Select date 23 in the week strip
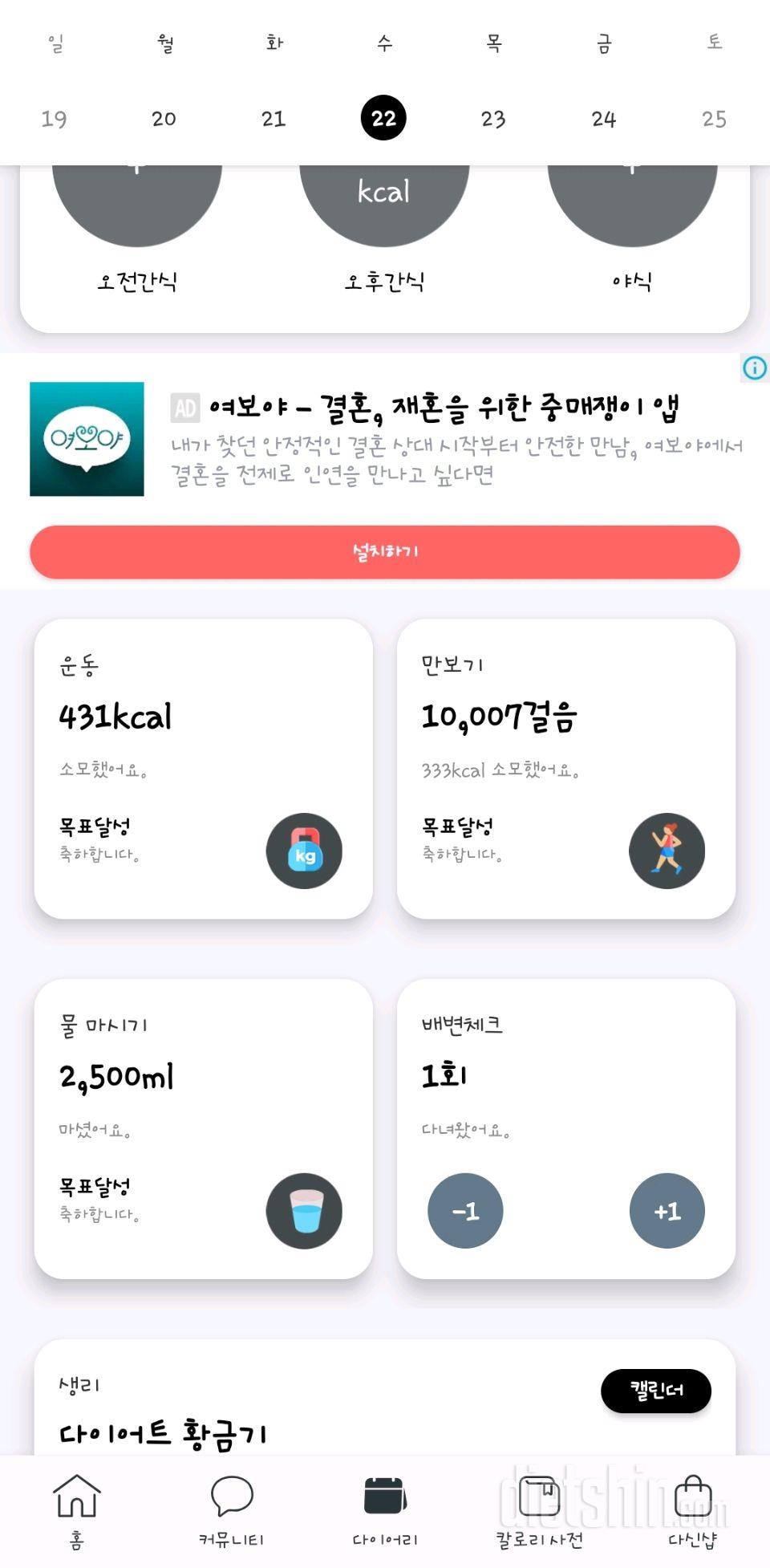Image resolution: width=770 pixels, height=1568 pixels. pyautogui.click(x=493, y=119)
